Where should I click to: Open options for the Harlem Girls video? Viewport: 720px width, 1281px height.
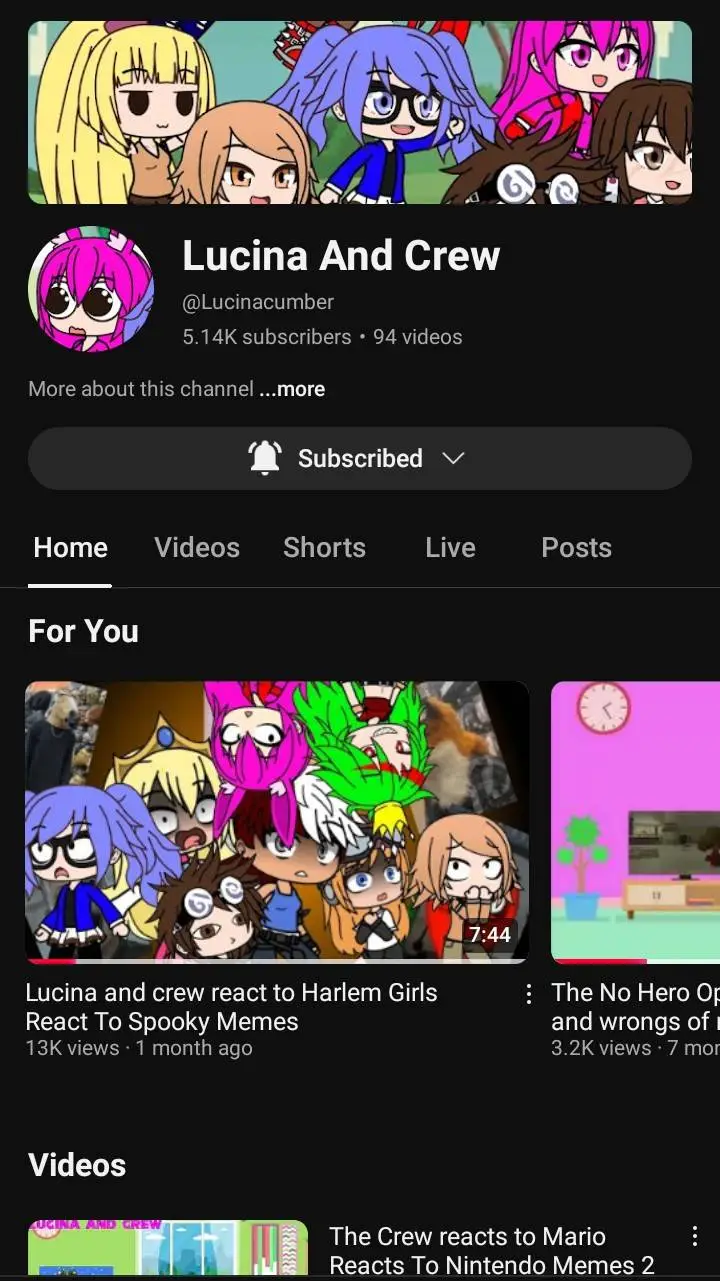[x=529, y=994]
